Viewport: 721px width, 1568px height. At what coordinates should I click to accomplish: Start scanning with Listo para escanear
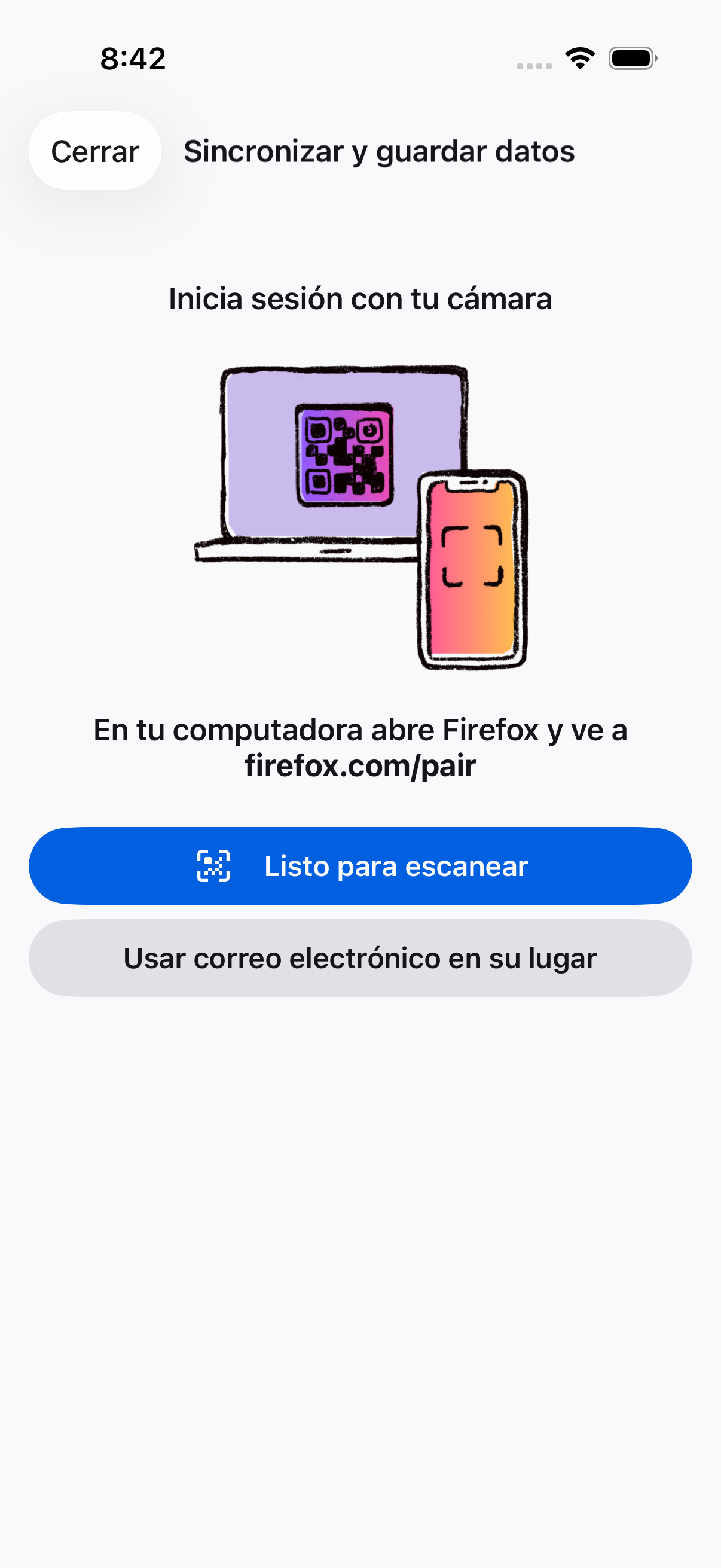click(x=360, y=865)
